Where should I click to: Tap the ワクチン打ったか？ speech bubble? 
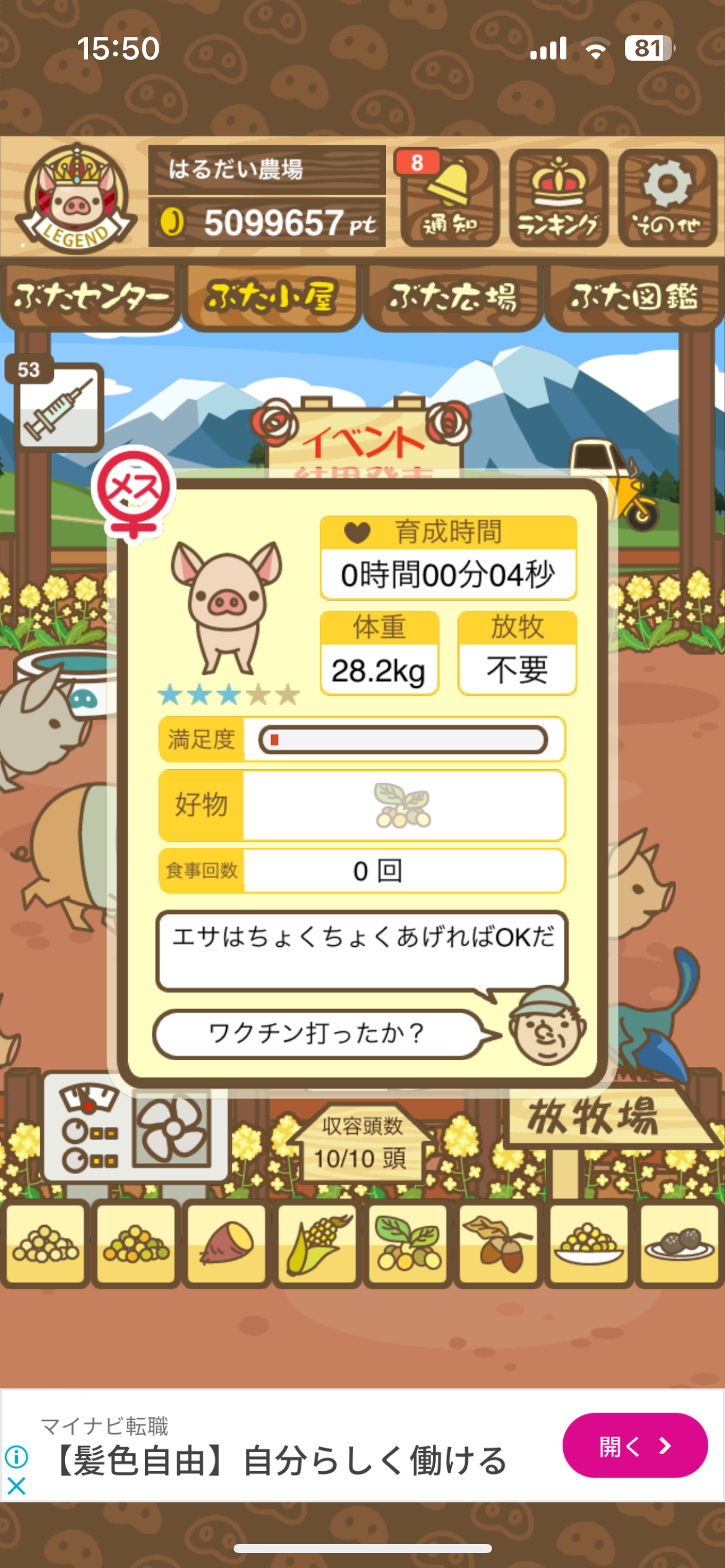pos(317,1034)
